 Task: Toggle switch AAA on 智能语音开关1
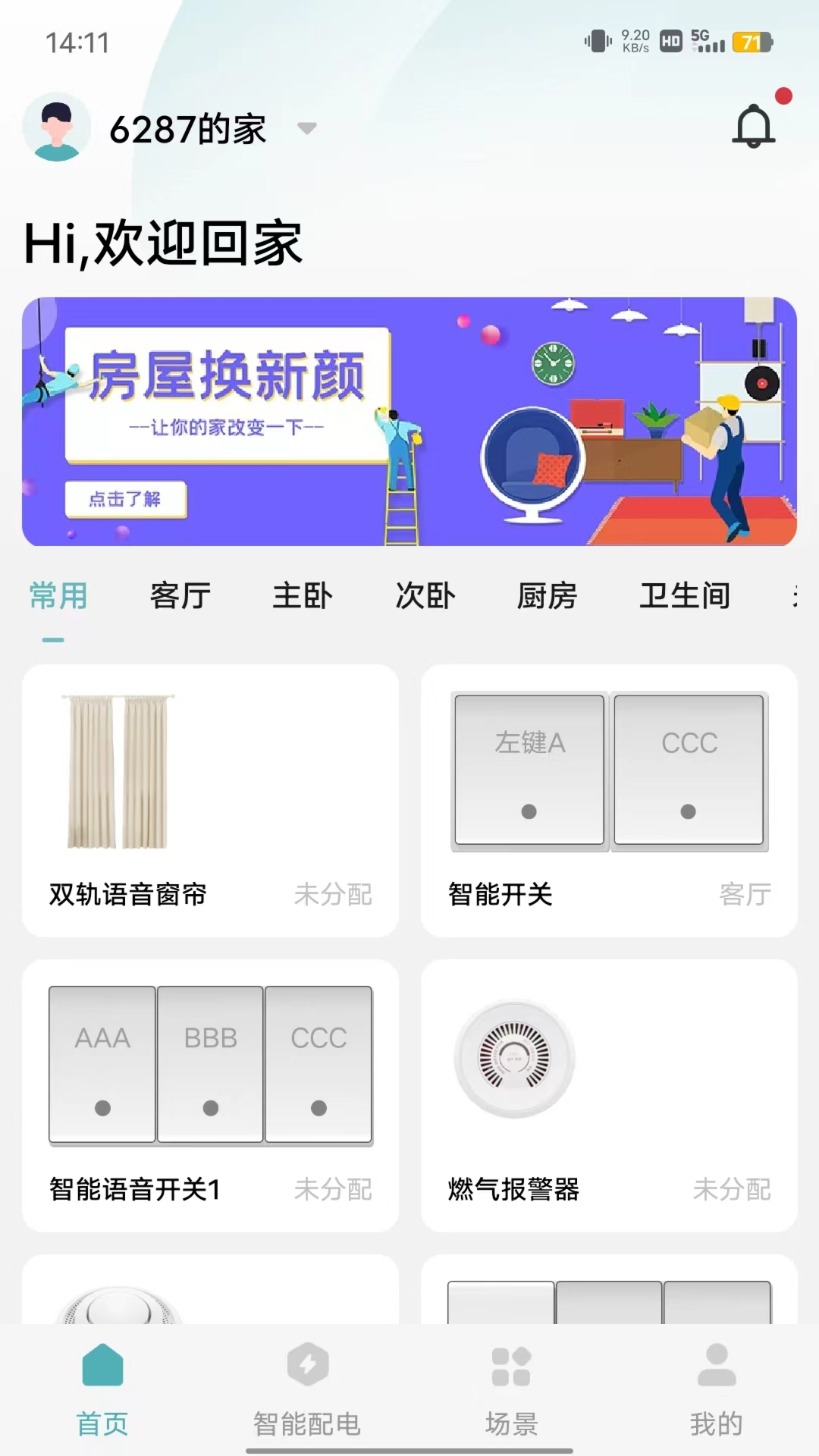pyautogui.click(x=101, y=1064)
